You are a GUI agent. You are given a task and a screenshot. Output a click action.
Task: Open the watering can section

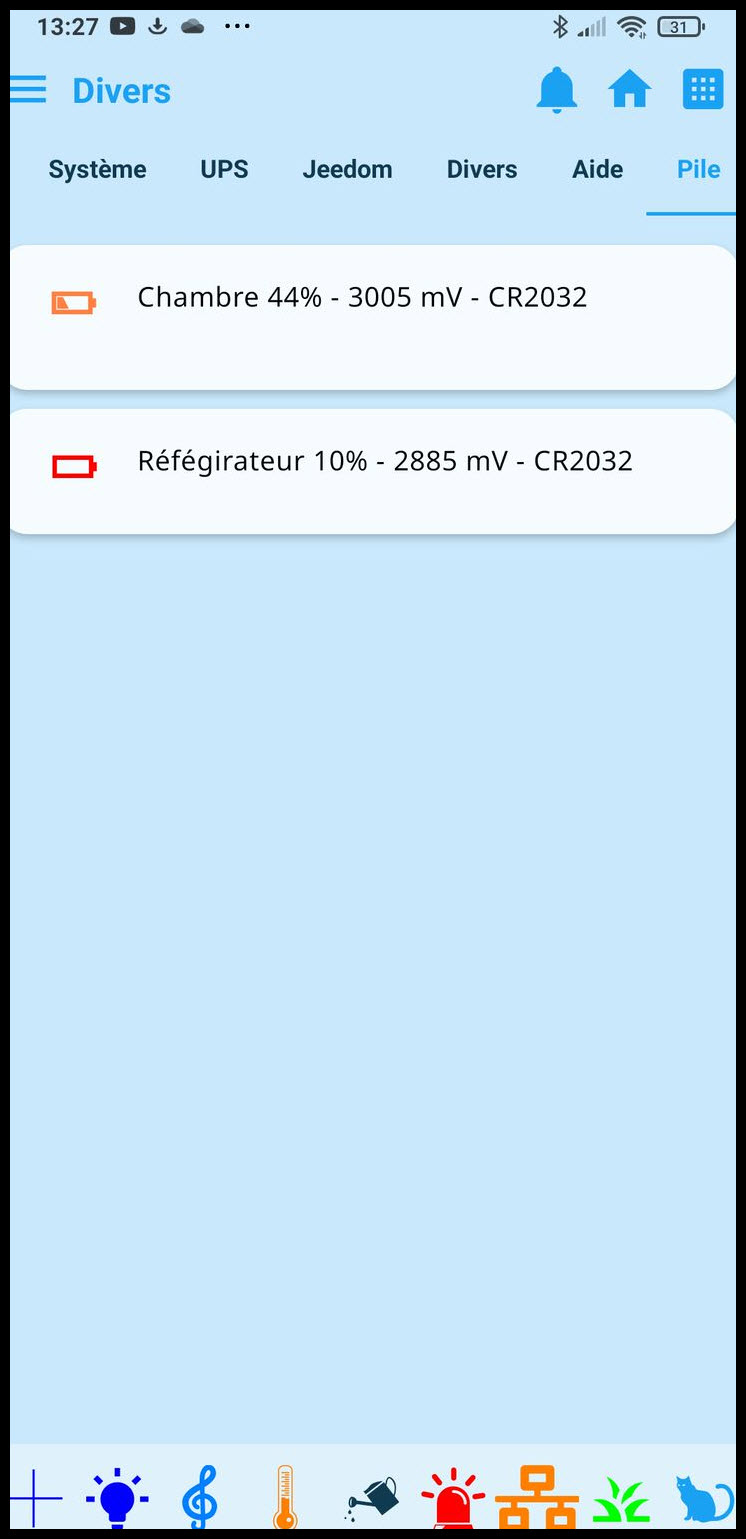[x=372, y=1499]
